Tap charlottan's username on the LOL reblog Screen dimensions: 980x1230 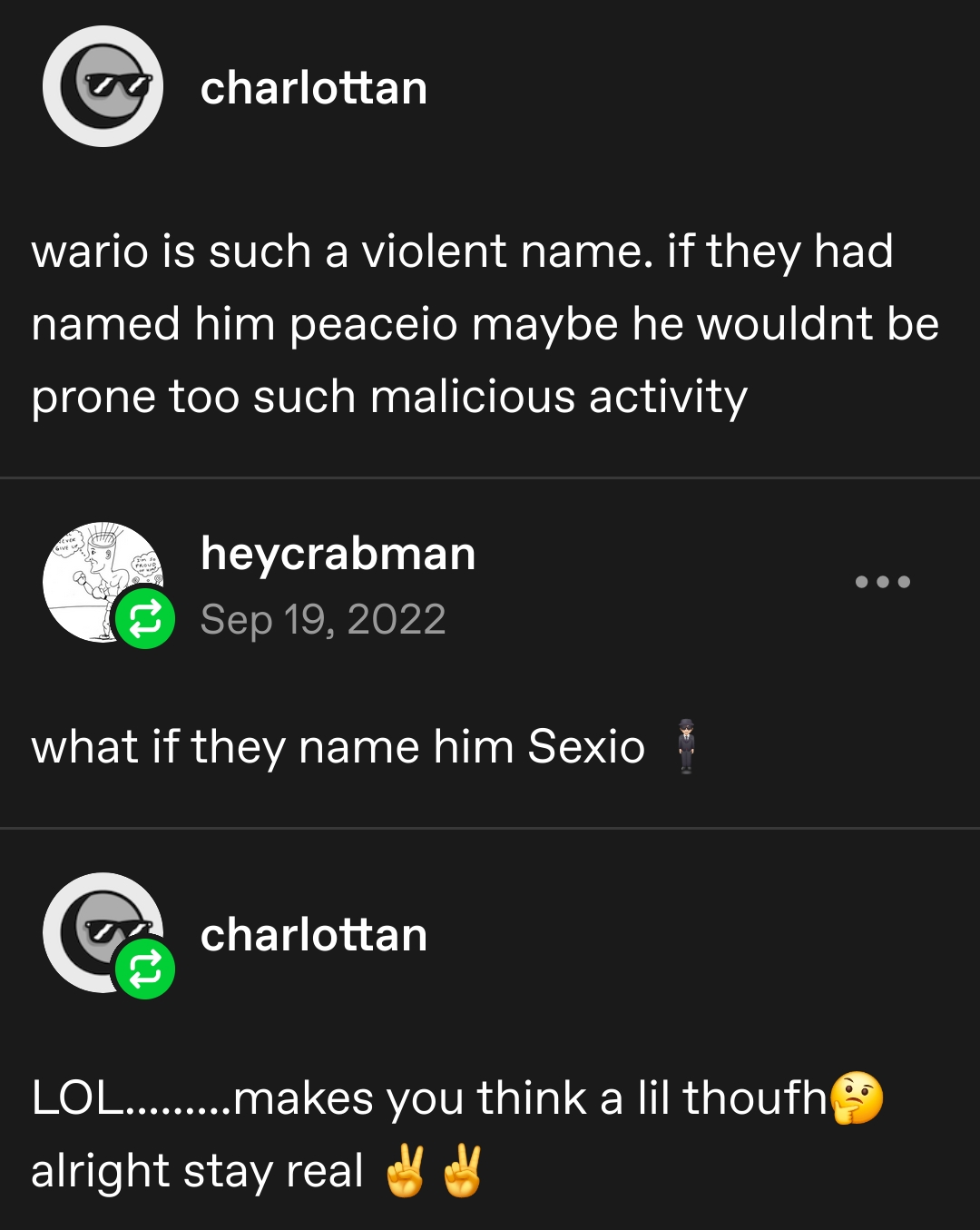pyautogui.click(x=313, y=935)
